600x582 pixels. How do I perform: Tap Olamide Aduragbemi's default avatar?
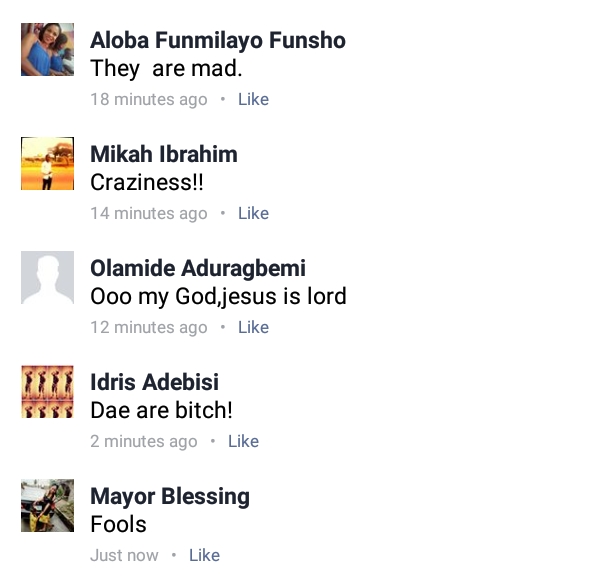[x=47, y=278]
